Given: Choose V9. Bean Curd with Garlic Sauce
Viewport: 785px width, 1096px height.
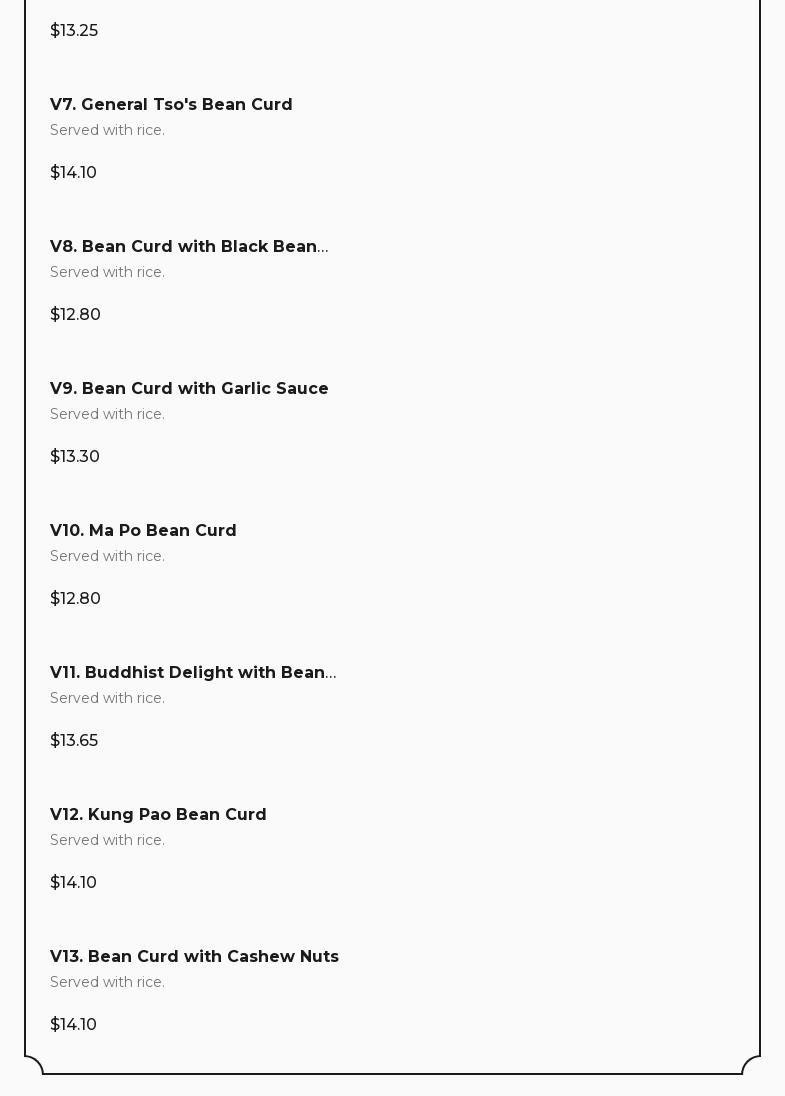Looking at the screenshot, I should point(189,389).
